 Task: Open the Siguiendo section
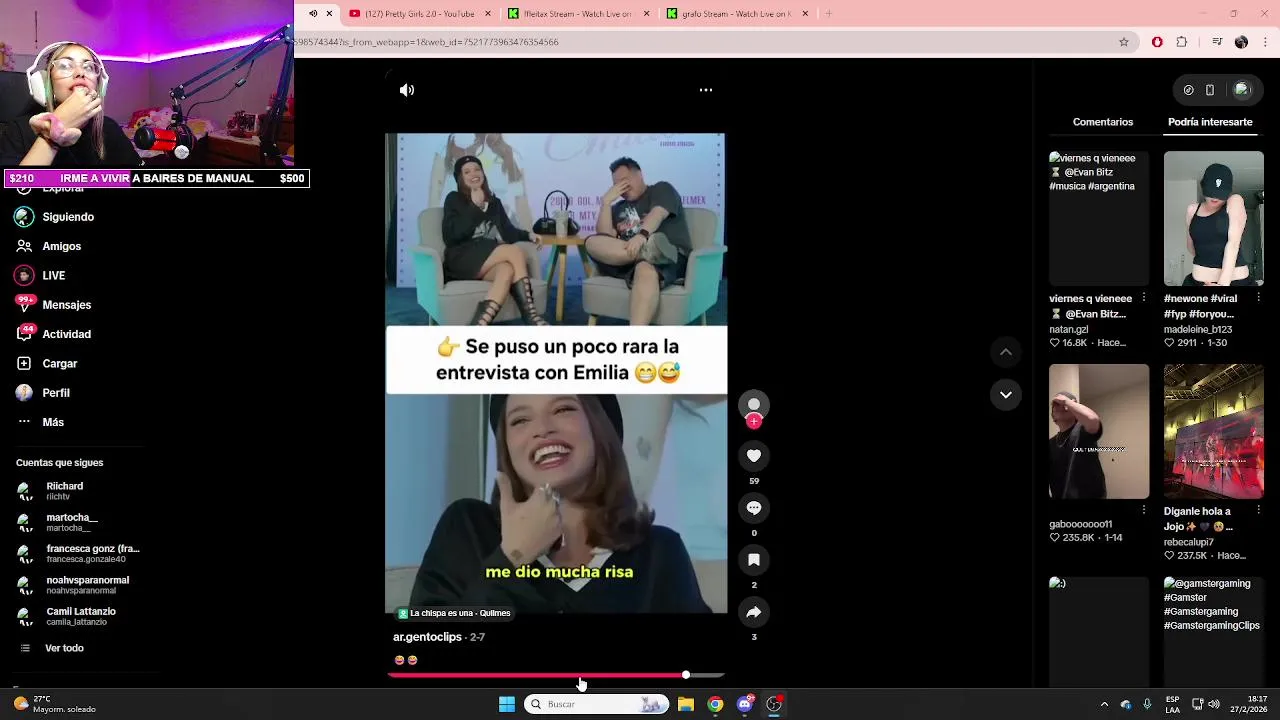coord(67,217)
